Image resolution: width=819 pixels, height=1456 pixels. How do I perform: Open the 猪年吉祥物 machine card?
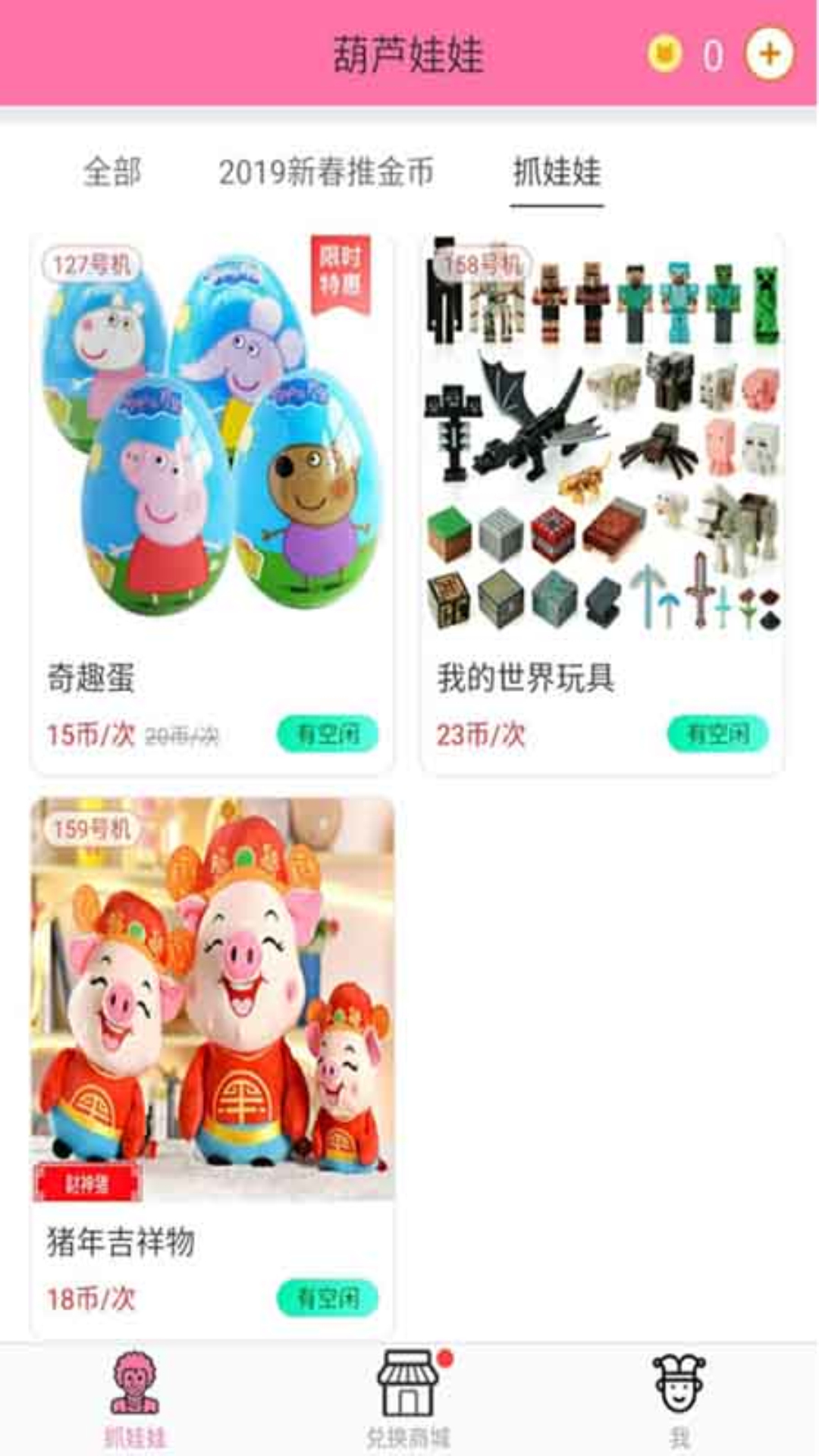tap(212, 1068)
